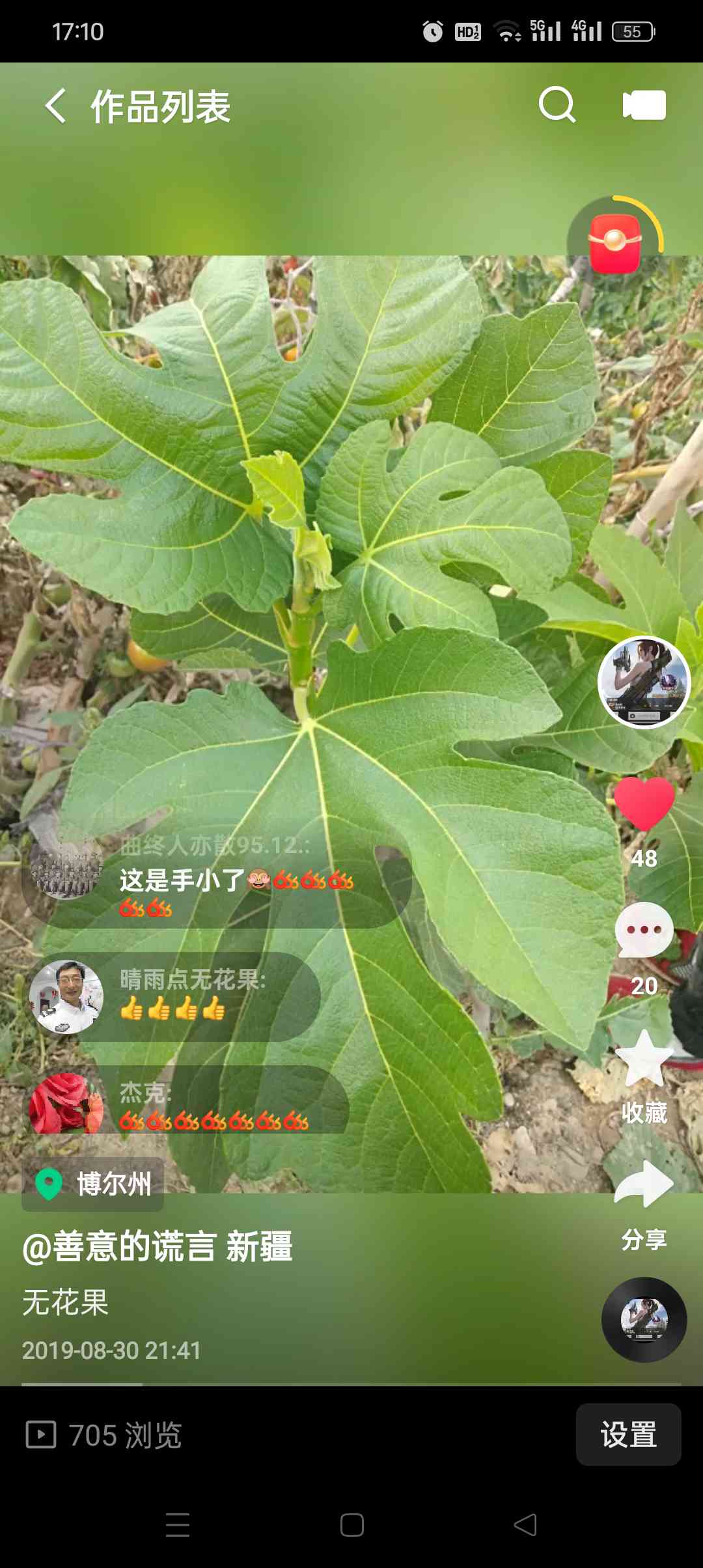Image resolution: width=703 pixels, height=1568 pixels.
Task: Open the search magnifier icon
Action: tap(558, 105)
